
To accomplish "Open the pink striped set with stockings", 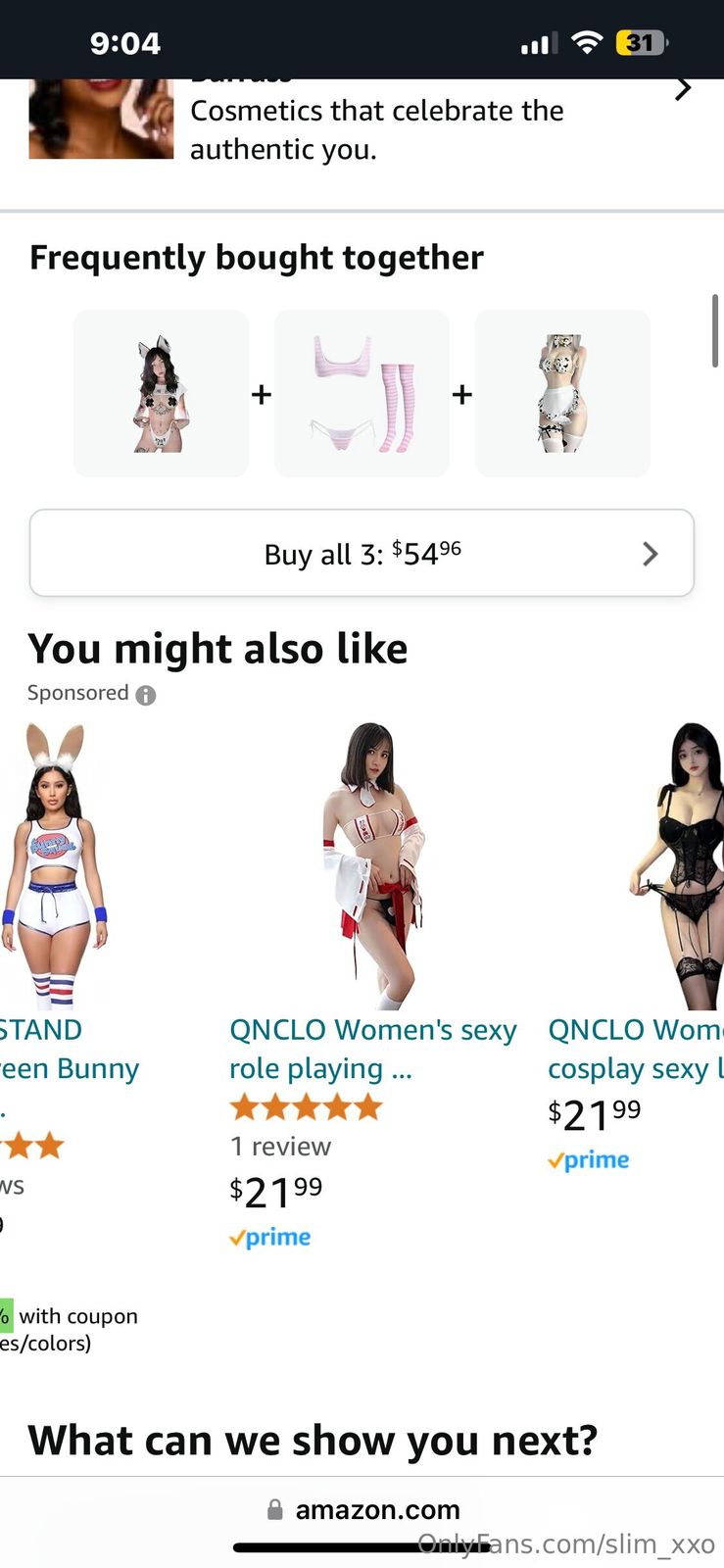I will pyautogui.click(x=362, y=394).
